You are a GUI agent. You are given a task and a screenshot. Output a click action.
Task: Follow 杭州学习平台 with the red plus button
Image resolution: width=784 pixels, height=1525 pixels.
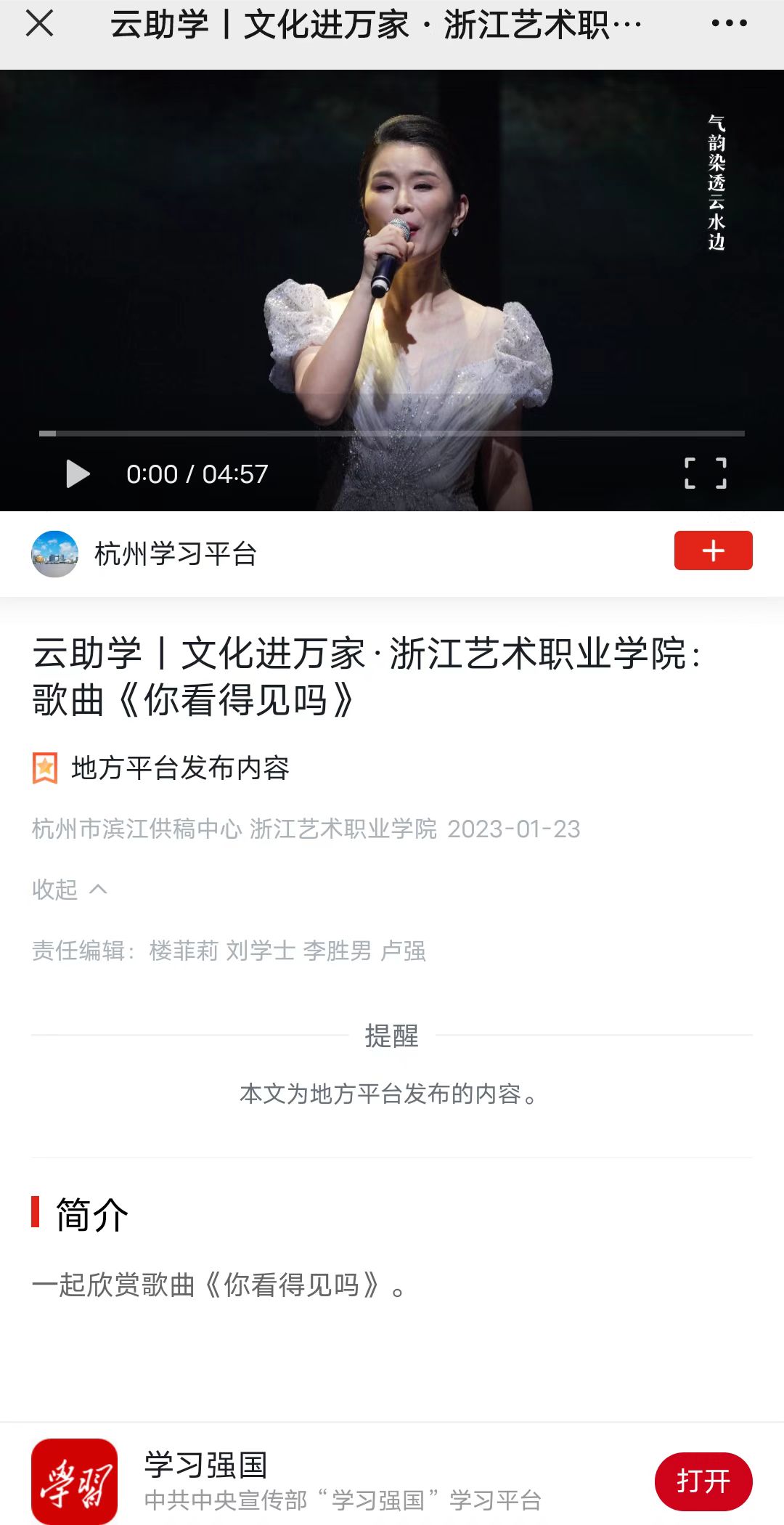713,550
